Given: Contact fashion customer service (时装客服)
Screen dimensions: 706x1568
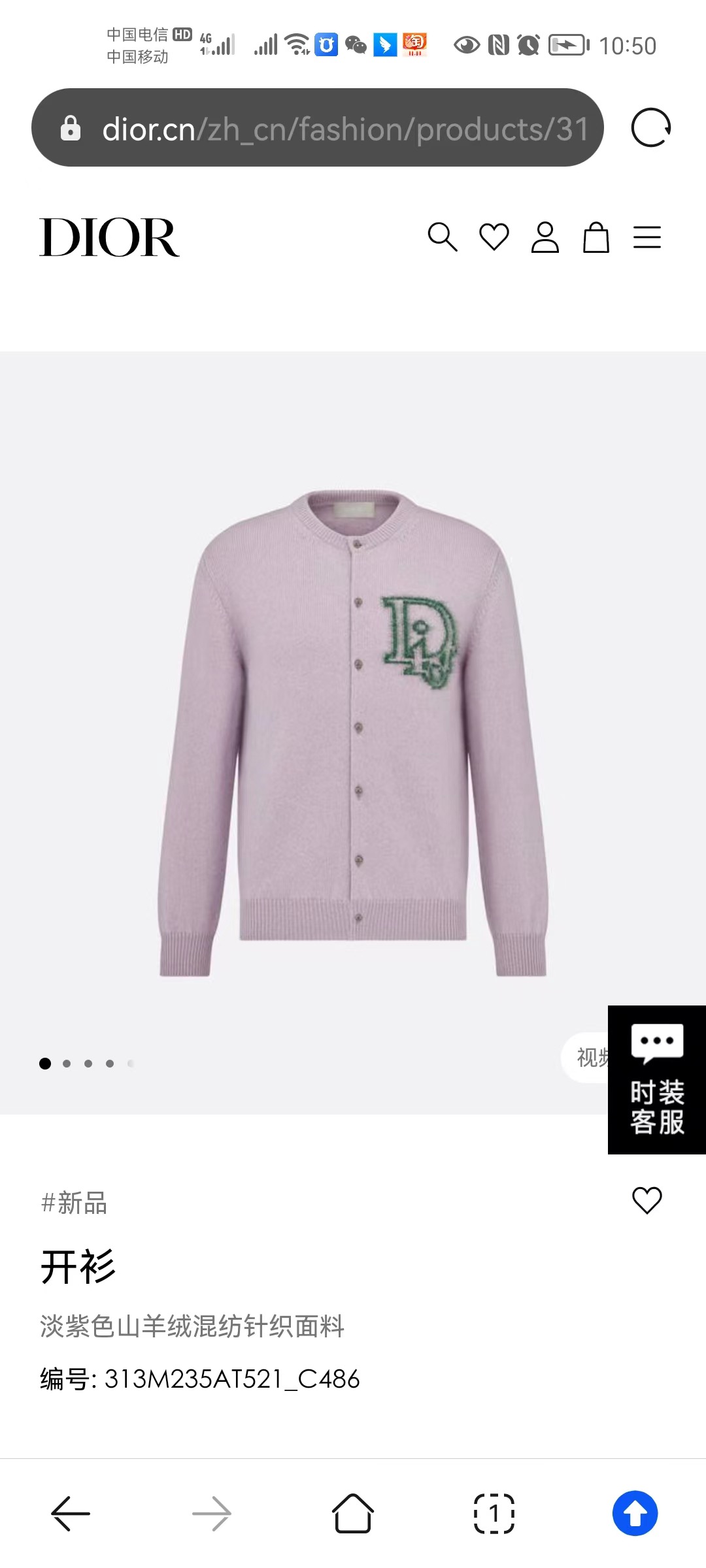Looking at the screenshot, I should pos(657,1080).
